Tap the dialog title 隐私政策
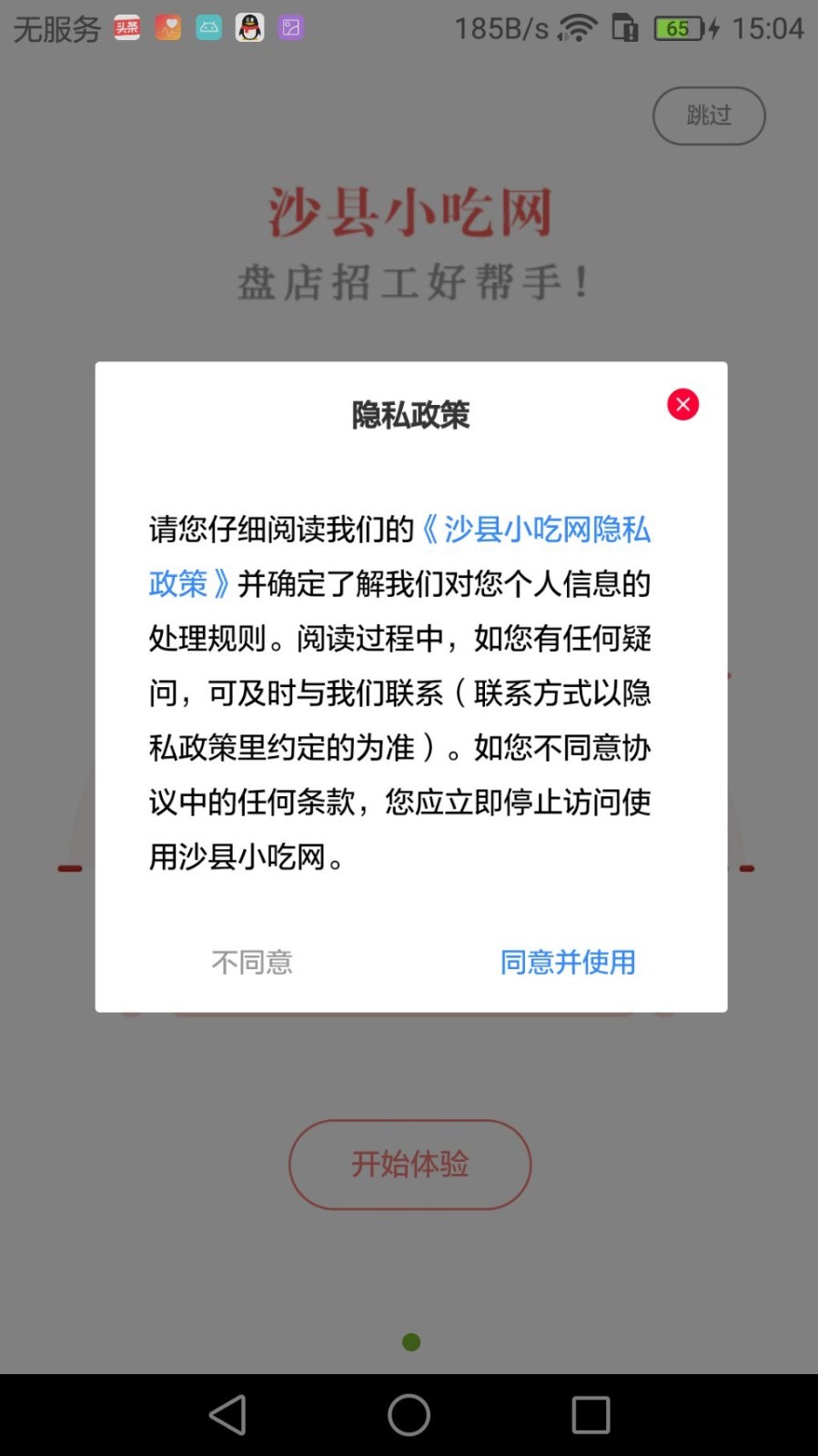 [409, 414]
